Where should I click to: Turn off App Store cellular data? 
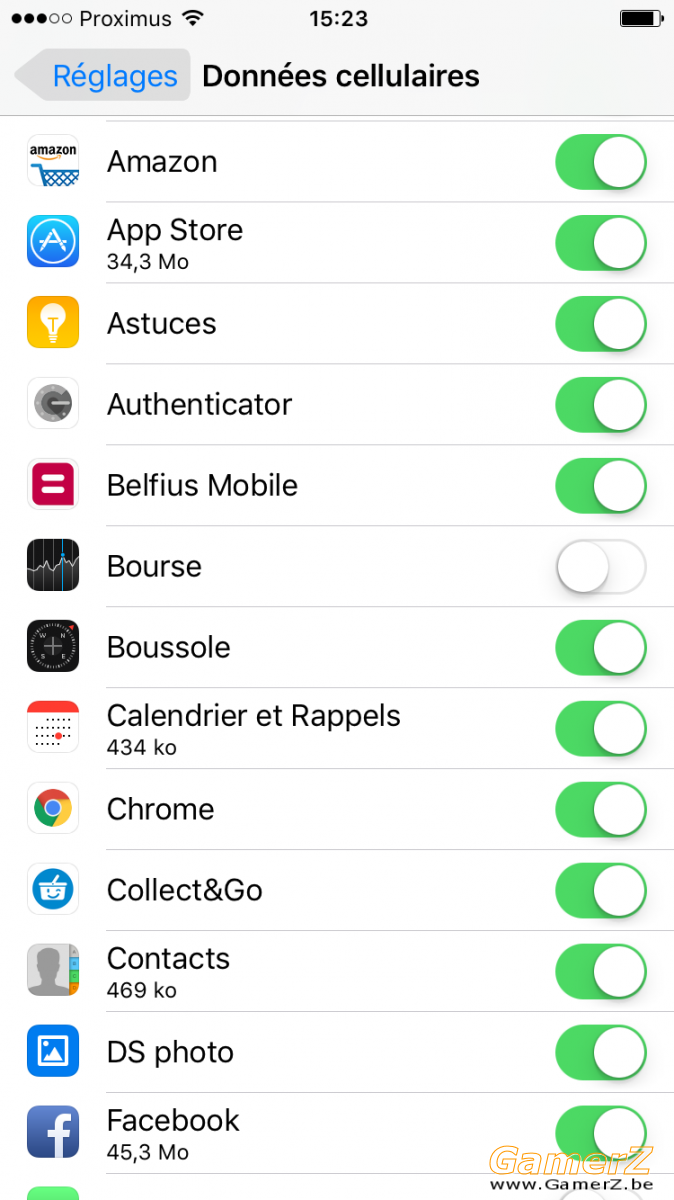click(x=601, y=243)
